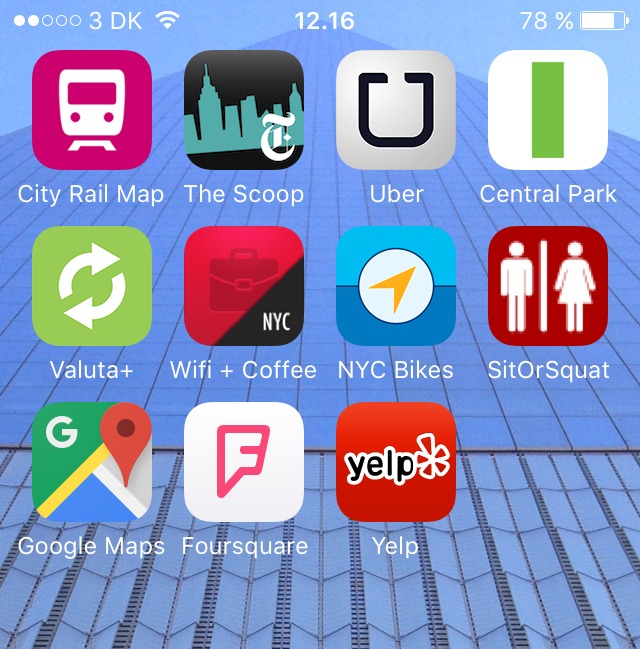Open the Valuta+ currency app

click(x=92, y=286)
